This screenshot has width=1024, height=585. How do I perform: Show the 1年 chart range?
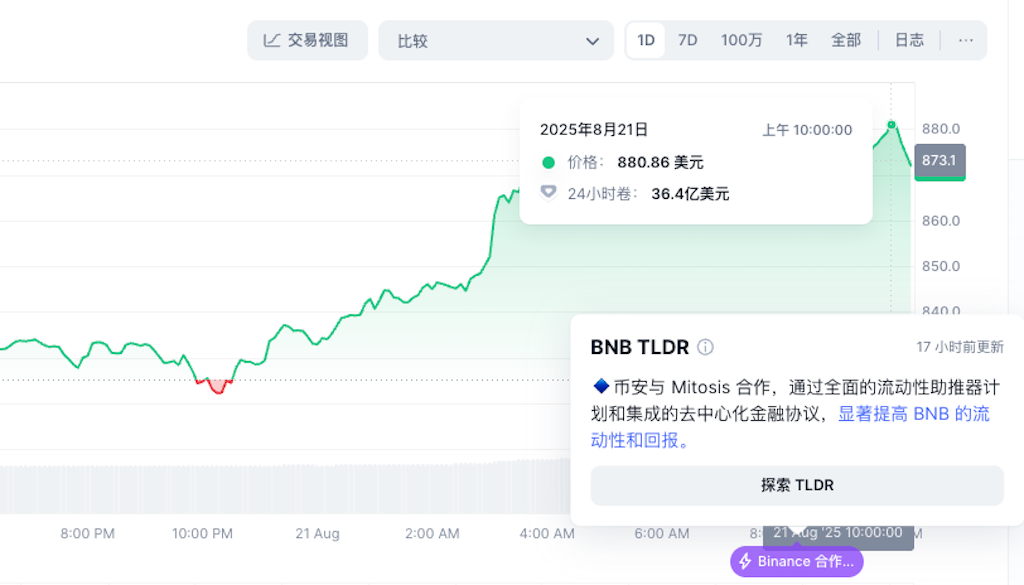[x=797, y=41]
